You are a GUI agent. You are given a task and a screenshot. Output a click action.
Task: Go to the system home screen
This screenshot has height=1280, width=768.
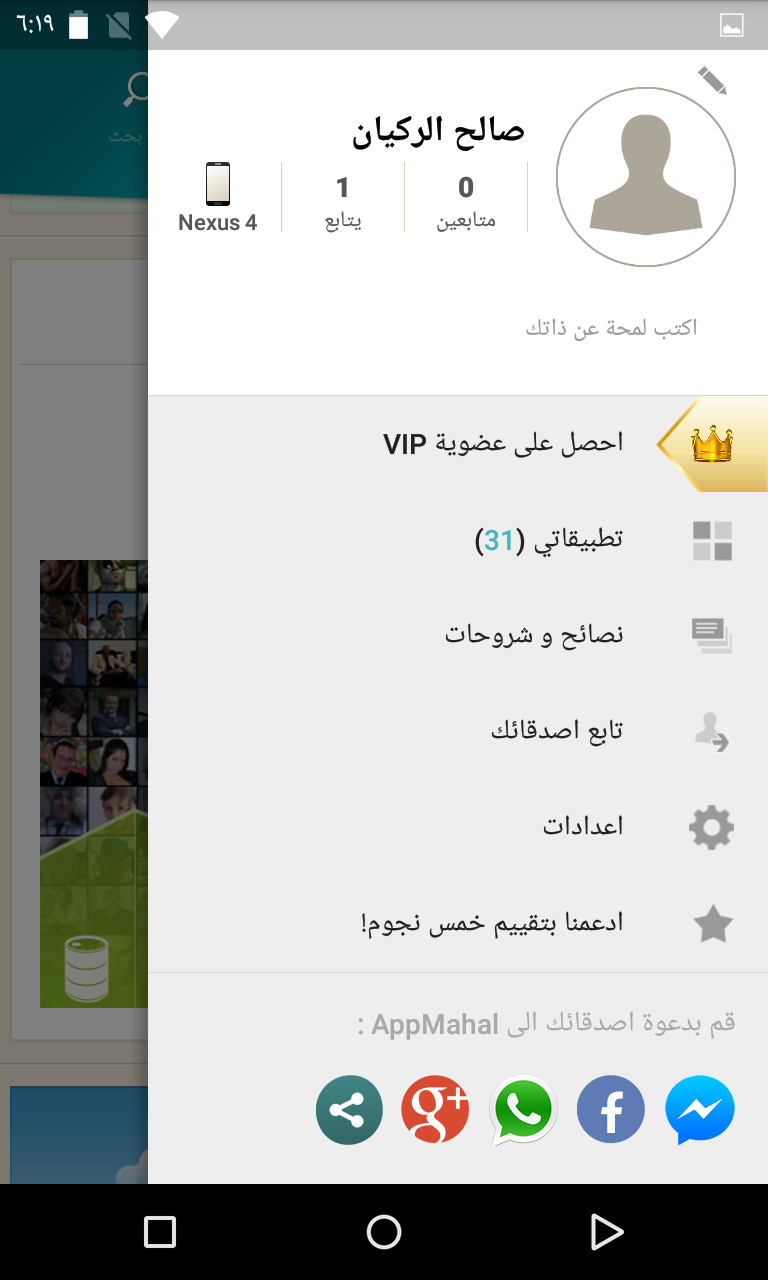(384, 1232)
